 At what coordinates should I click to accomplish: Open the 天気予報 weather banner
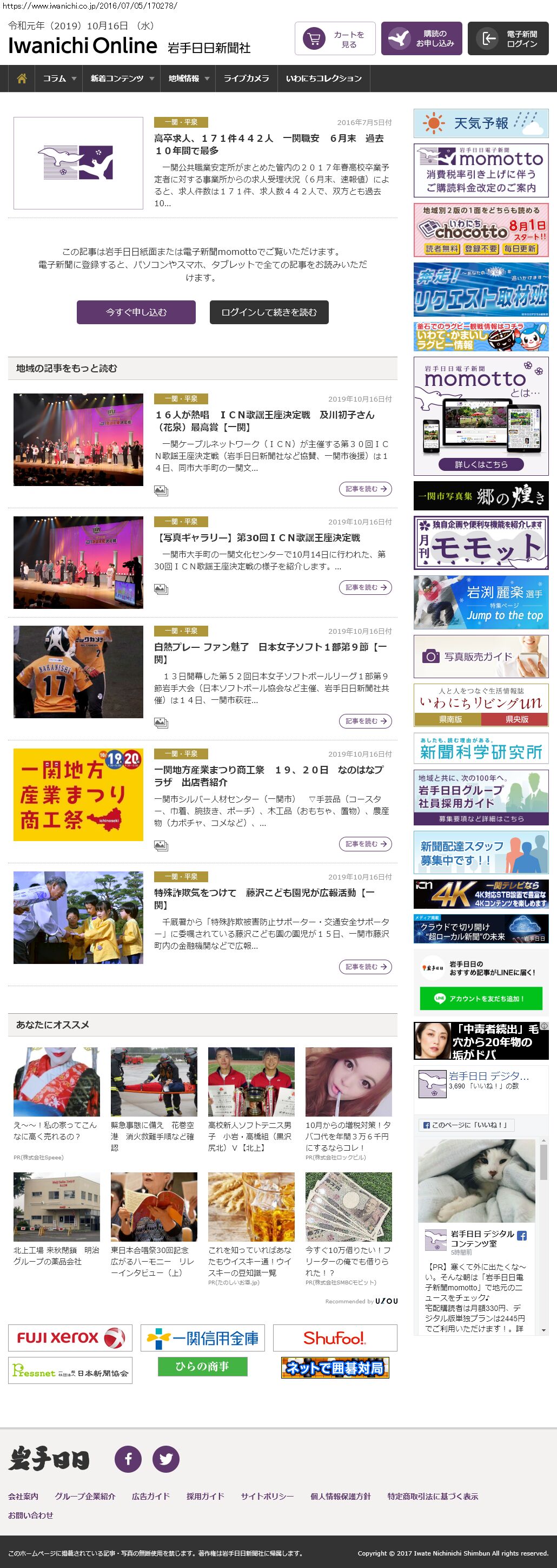coord(480,123)
